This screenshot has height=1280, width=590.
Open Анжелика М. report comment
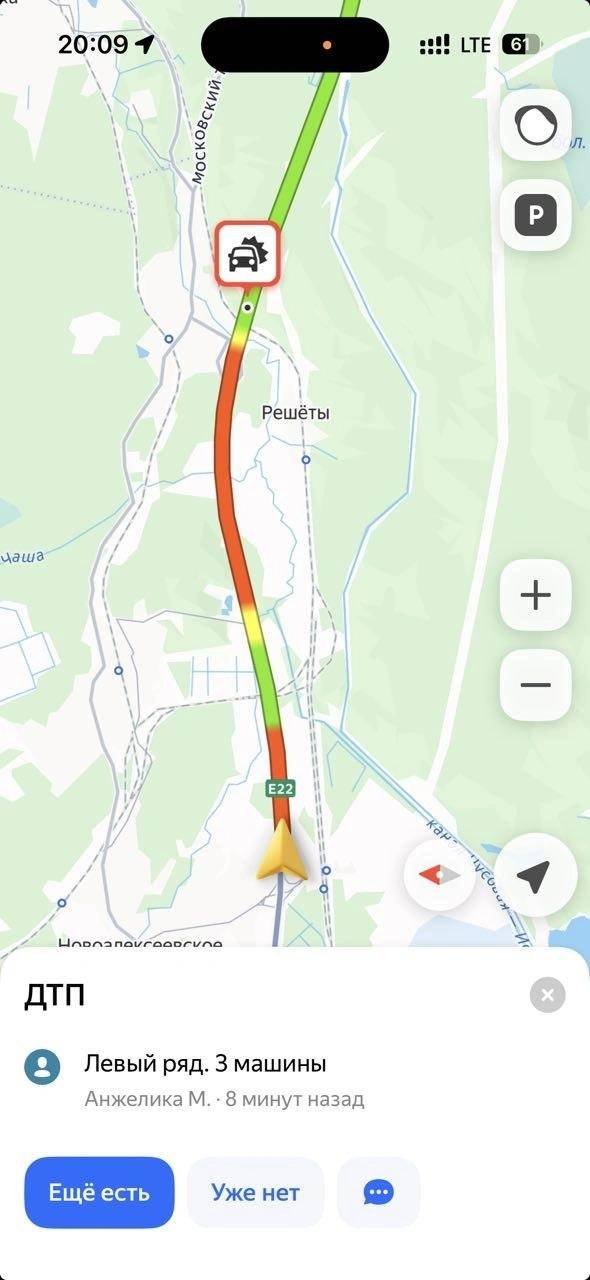[x=195, y=1081]
